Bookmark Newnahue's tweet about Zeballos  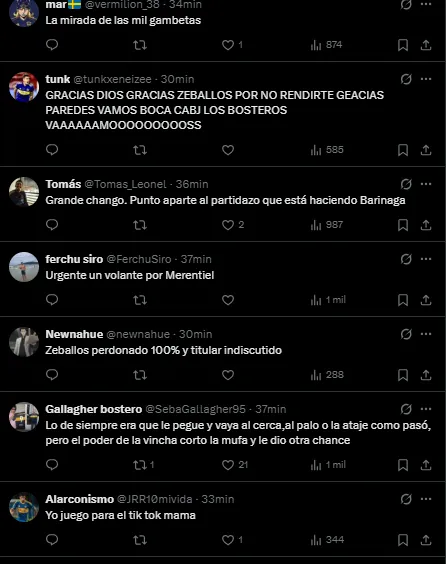403,375
